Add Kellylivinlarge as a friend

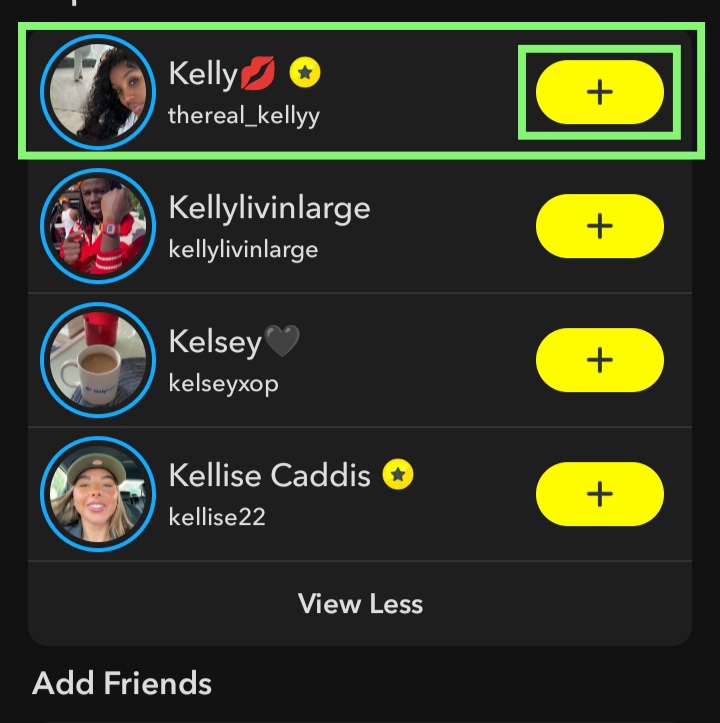click(599, 226)
